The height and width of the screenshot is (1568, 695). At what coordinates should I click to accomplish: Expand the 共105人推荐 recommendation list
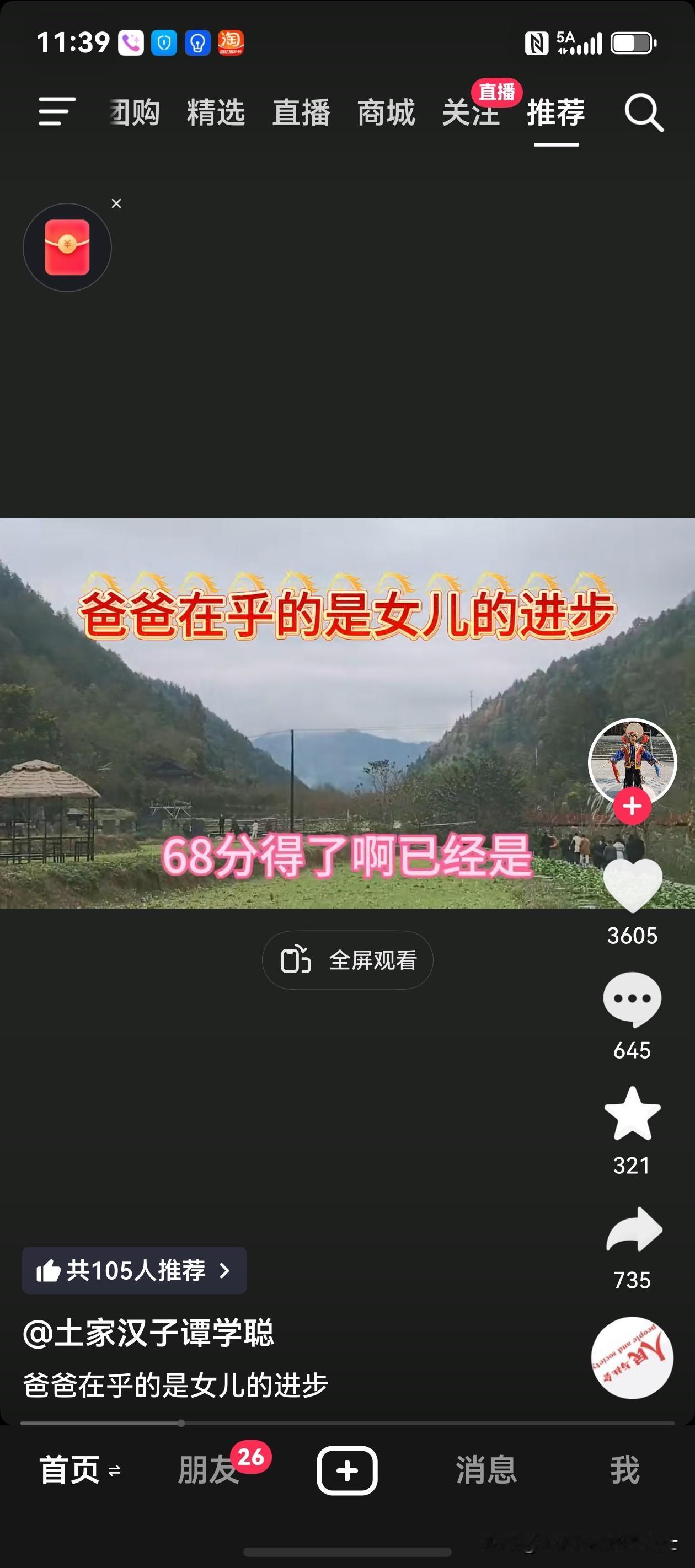click(x=133, y=1270)
